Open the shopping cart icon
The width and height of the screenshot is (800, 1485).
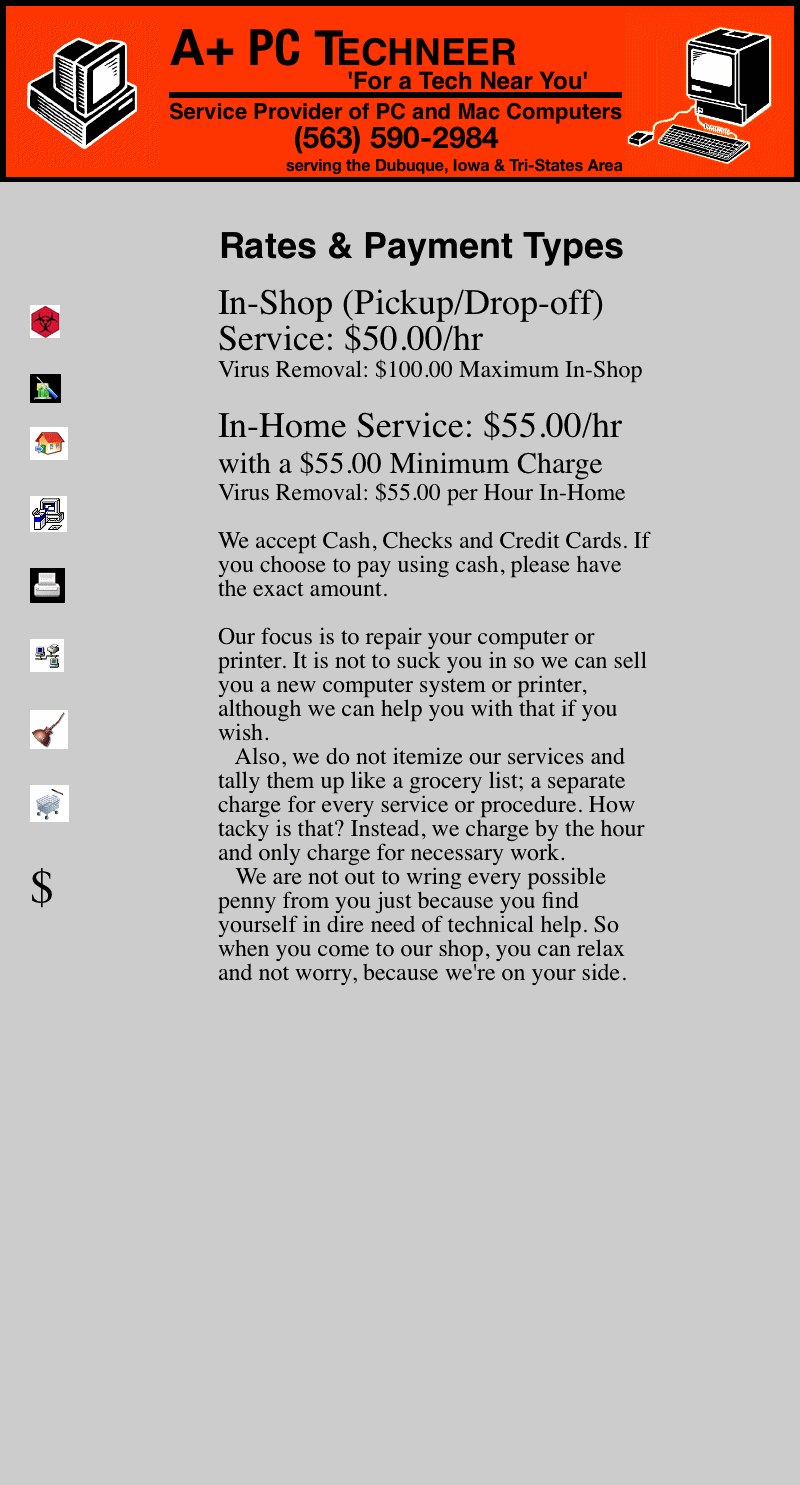[50, 804]
